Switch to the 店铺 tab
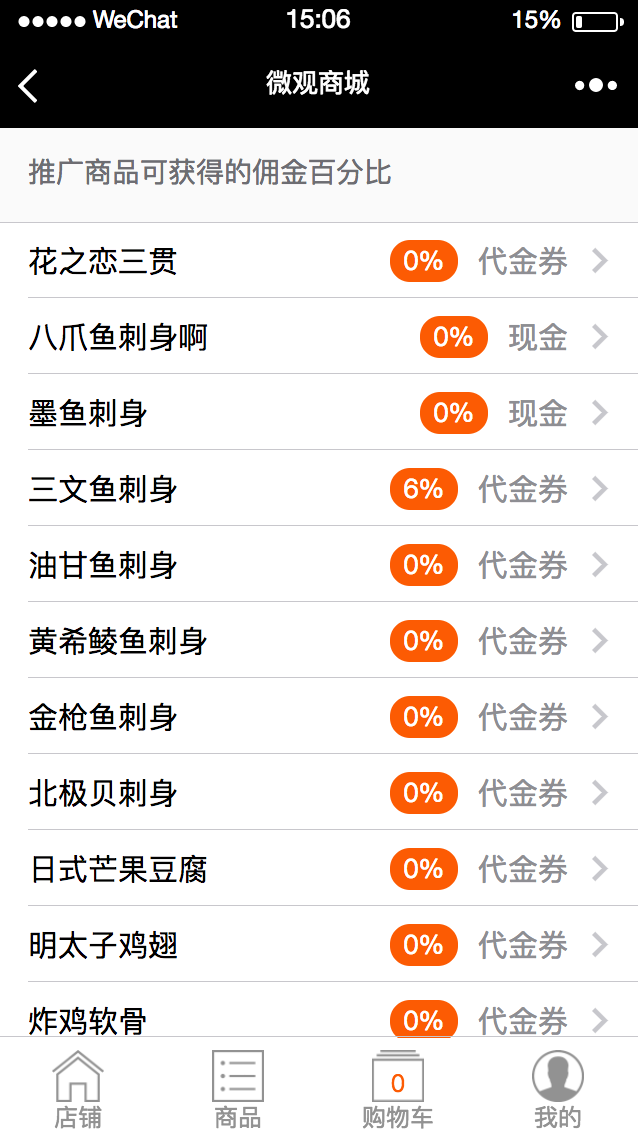The image size is (638, 1136). coord(78,1089)
